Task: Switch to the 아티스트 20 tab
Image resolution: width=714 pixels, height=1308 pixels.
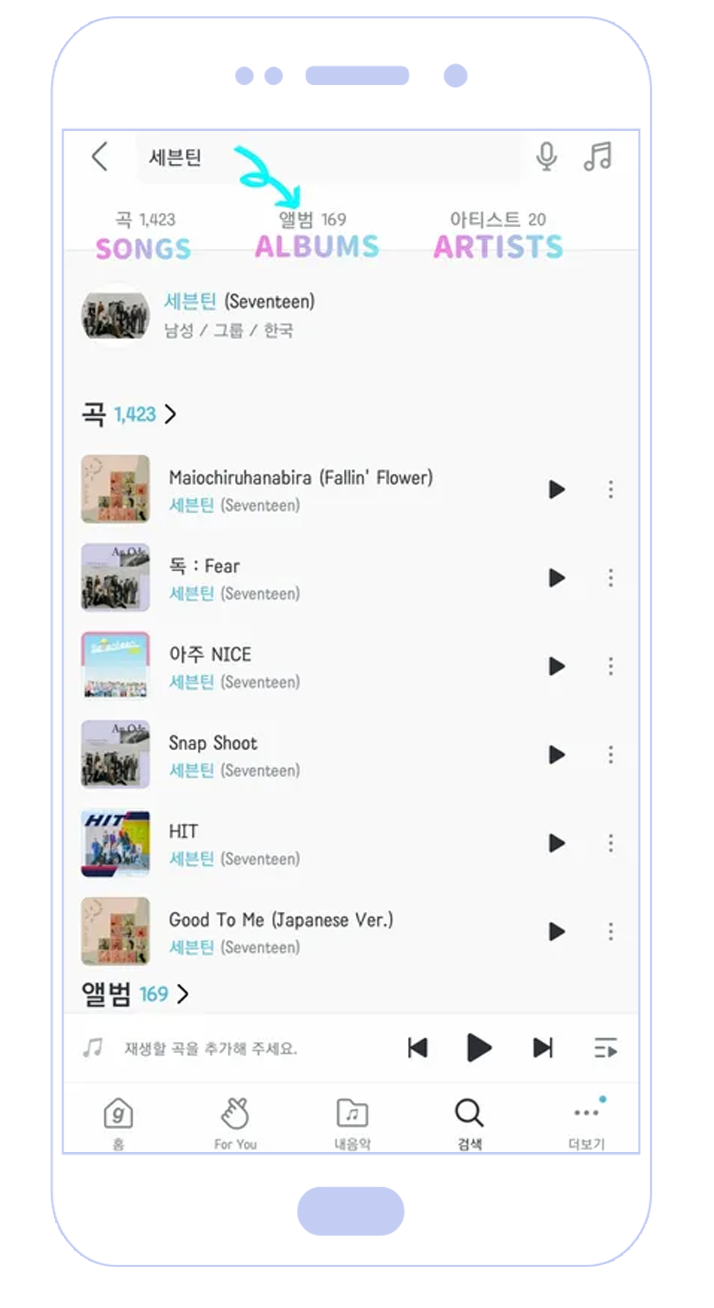Action: (x=497, y=219)
